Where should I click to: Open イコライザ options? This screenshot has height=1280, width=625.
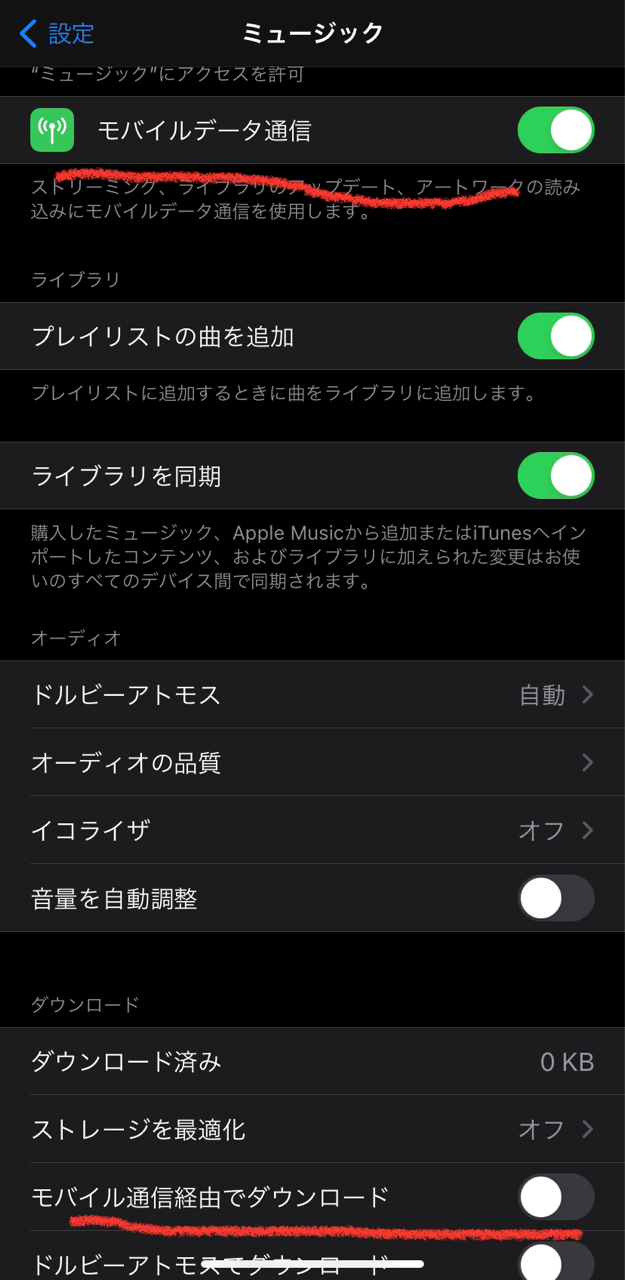(312, 830)
